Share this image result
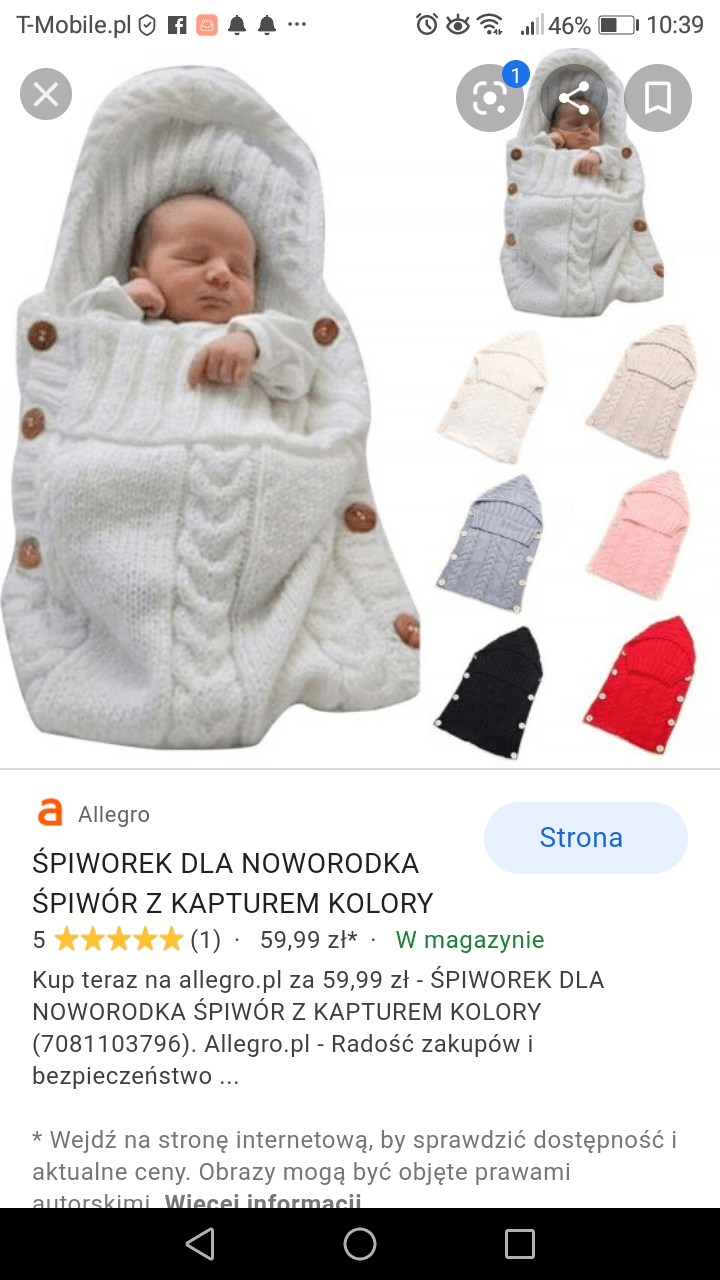 [574, 97]
